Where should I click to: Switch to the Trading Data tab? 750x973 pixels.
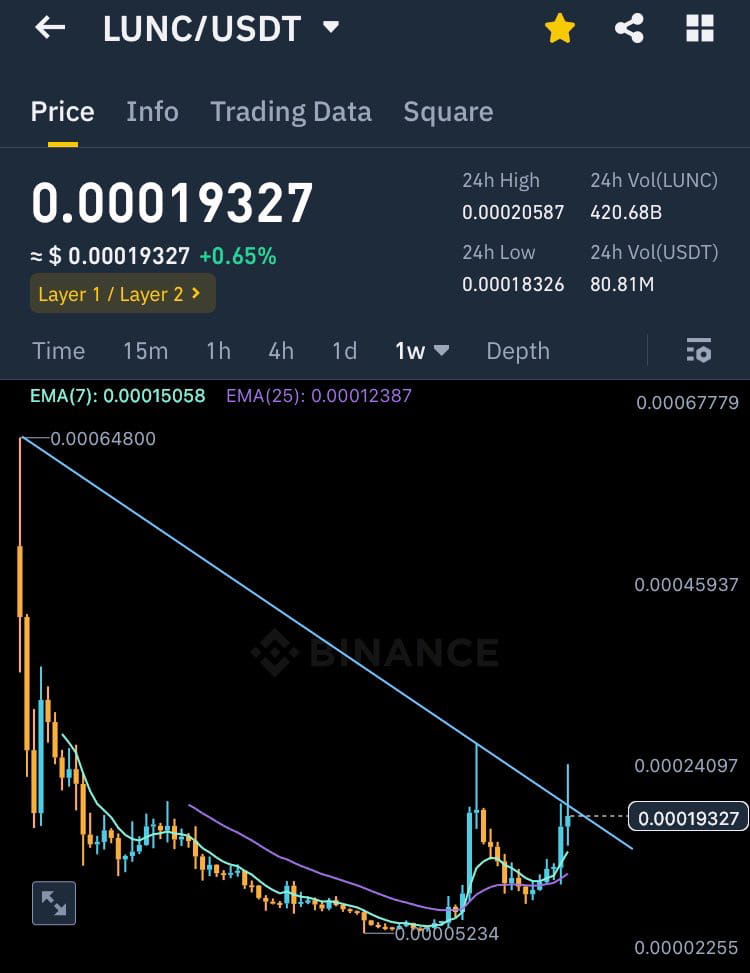[290, 112]
